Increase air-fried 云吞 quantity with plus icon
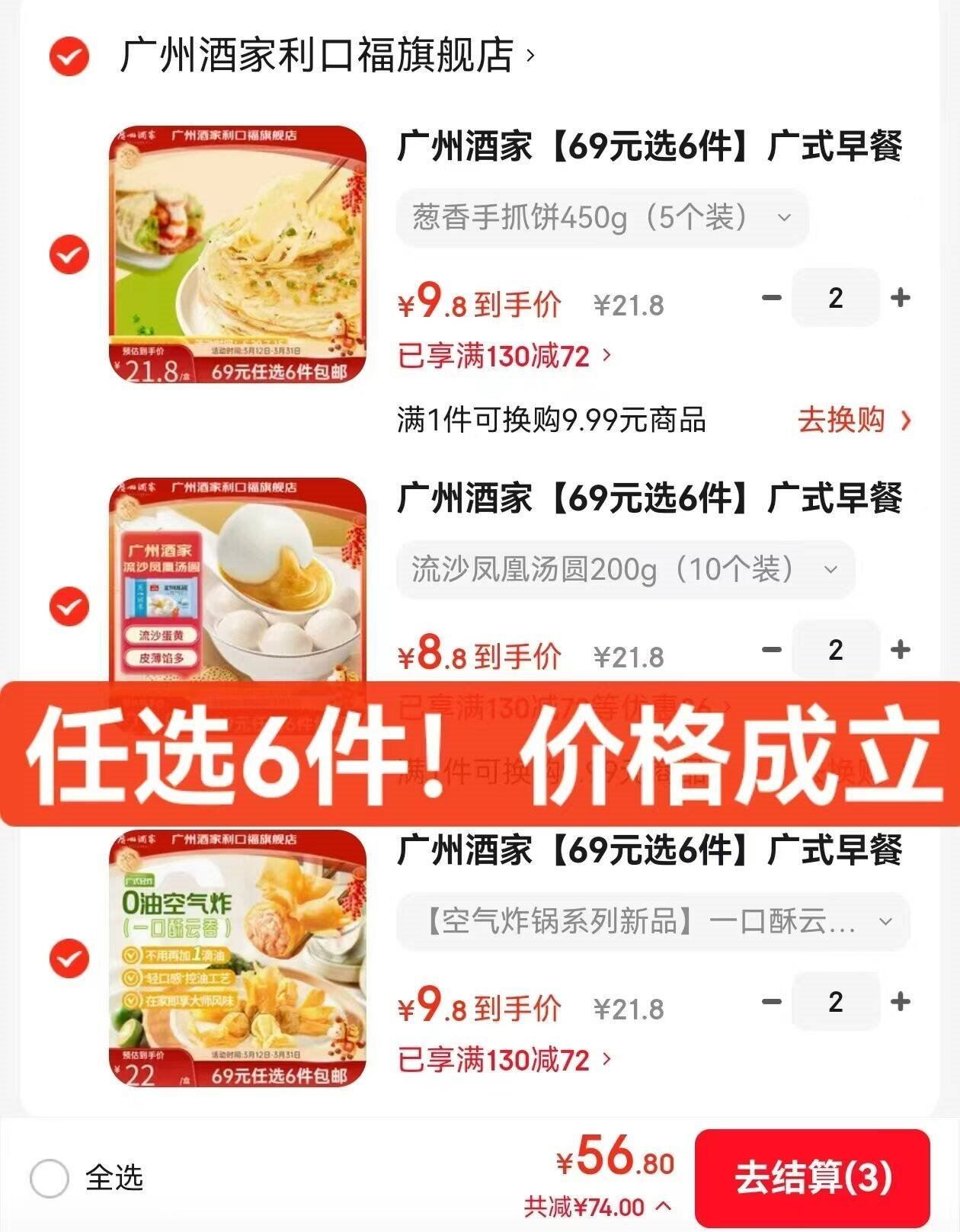Image resolution: width=960 pixels, height=1232 pixels. pyautogui.click(x=899, y=1003)
